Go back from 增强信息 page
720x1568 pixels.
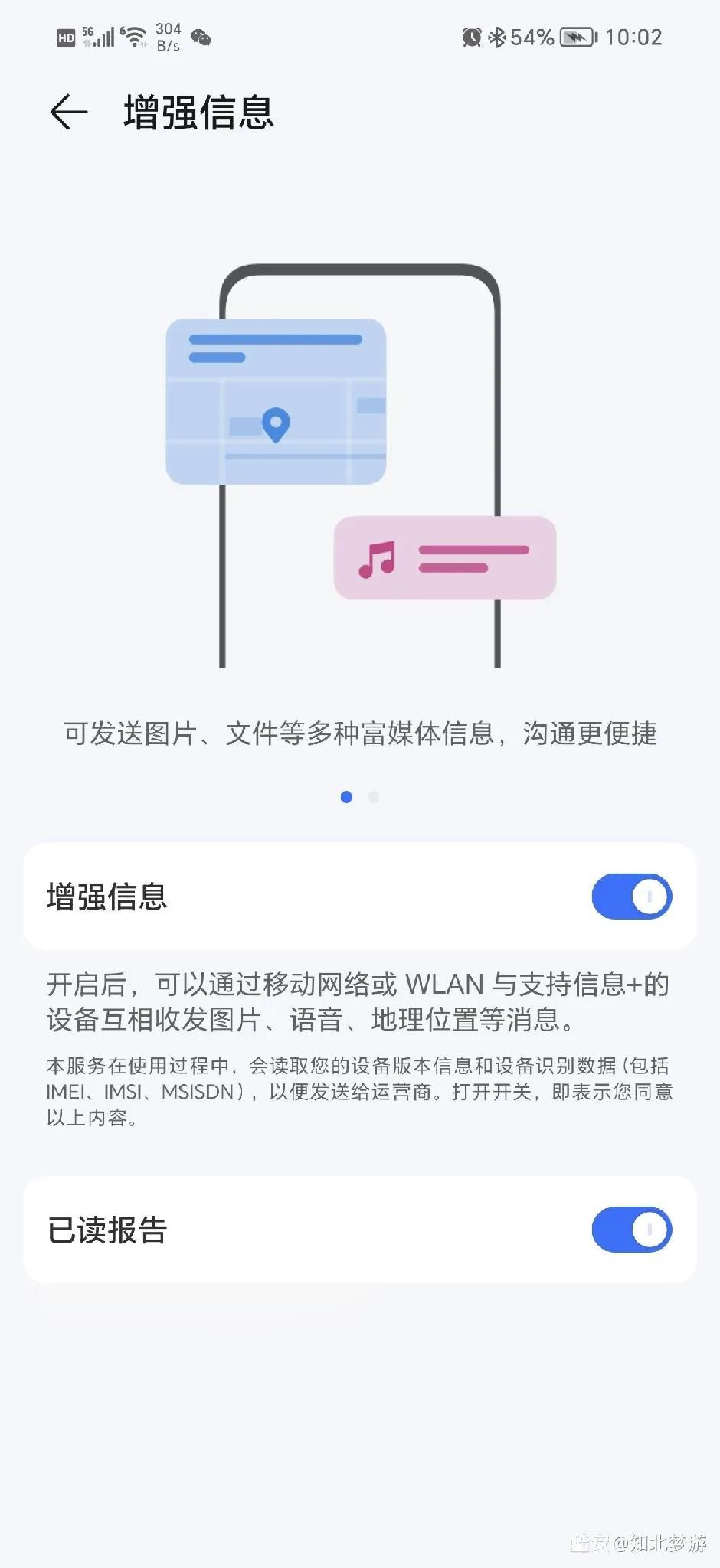coord(69,113)
